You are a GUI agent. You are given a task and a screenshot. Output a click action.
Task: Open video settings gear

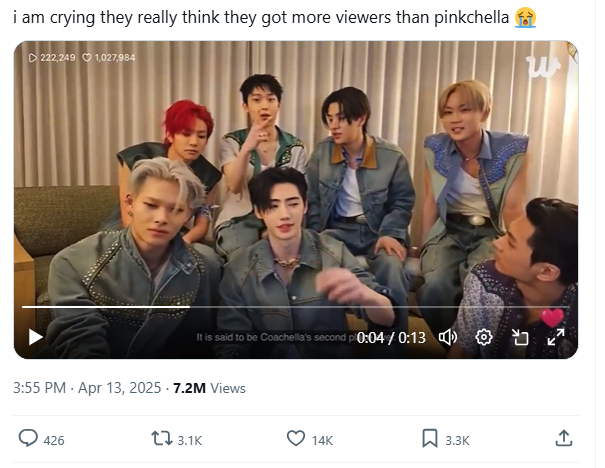click(484, 337)
